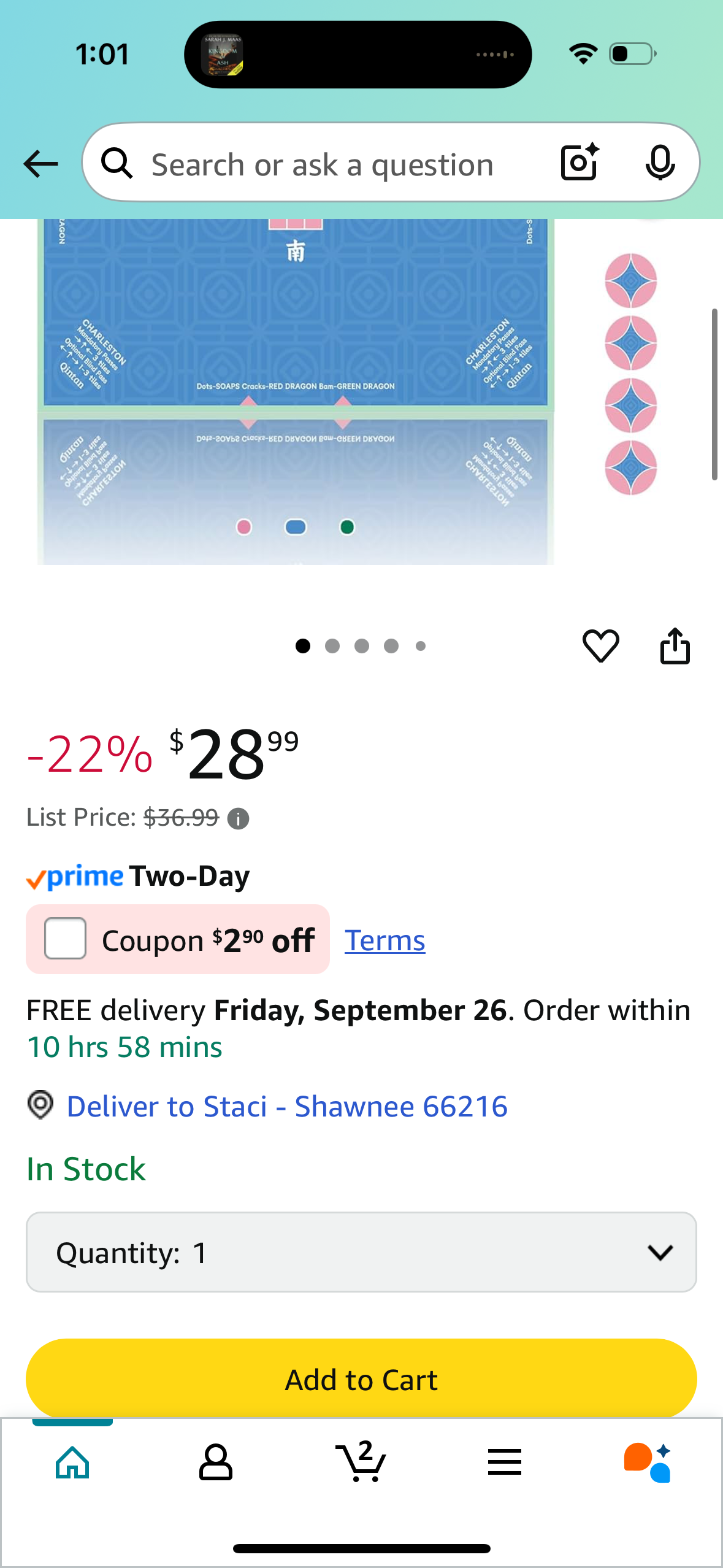Open the account profile tab
This screenshot has width=723, height=1568.
pyautogui.click(x=215, y=1462)
